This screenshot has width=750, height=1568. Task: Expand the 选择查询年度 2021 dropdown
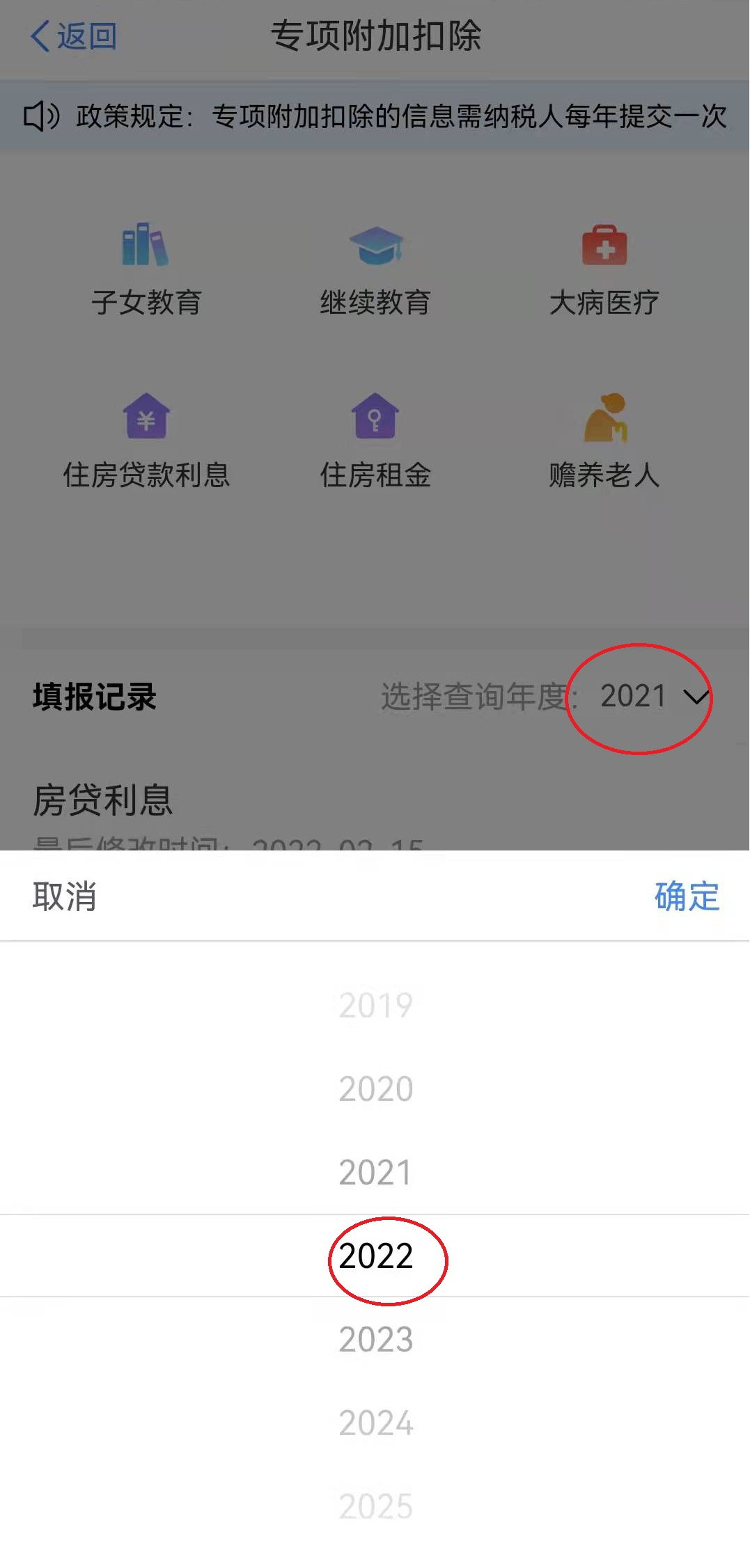pos(654,697)
